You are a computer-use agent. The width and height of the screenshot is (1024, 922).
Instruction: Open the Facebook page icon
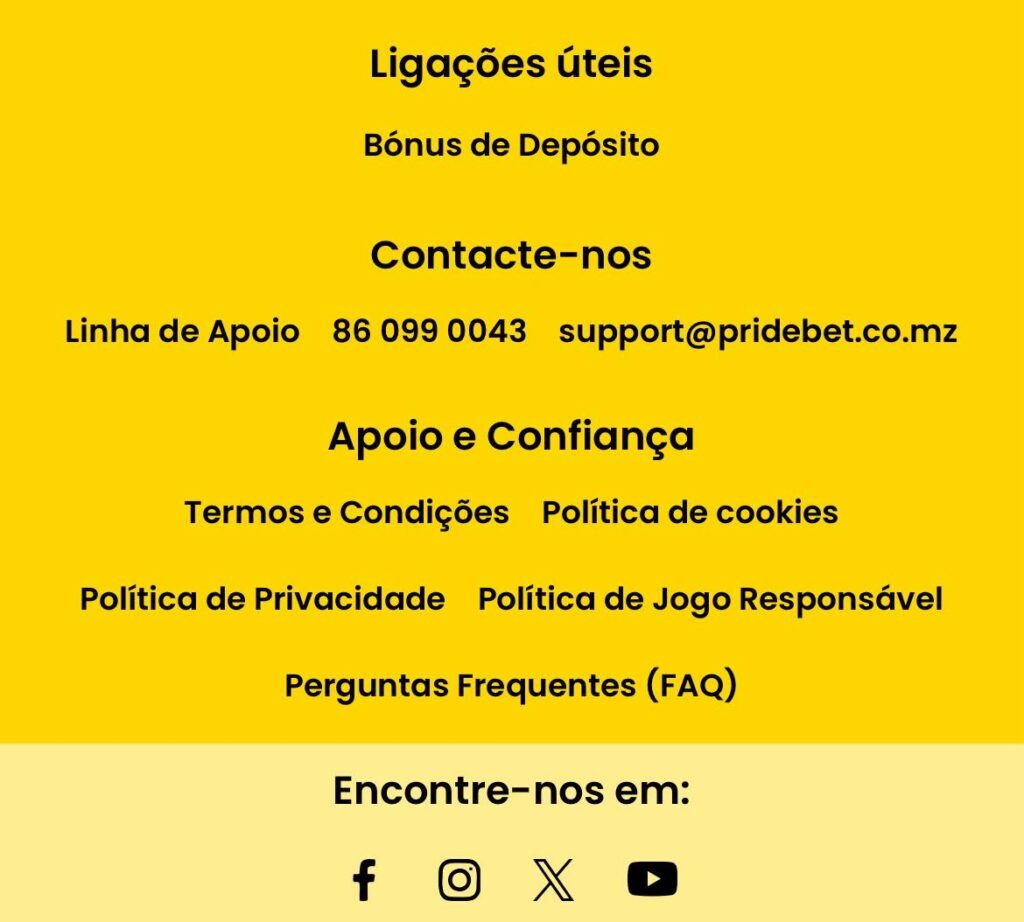click(x=364, y=880)
